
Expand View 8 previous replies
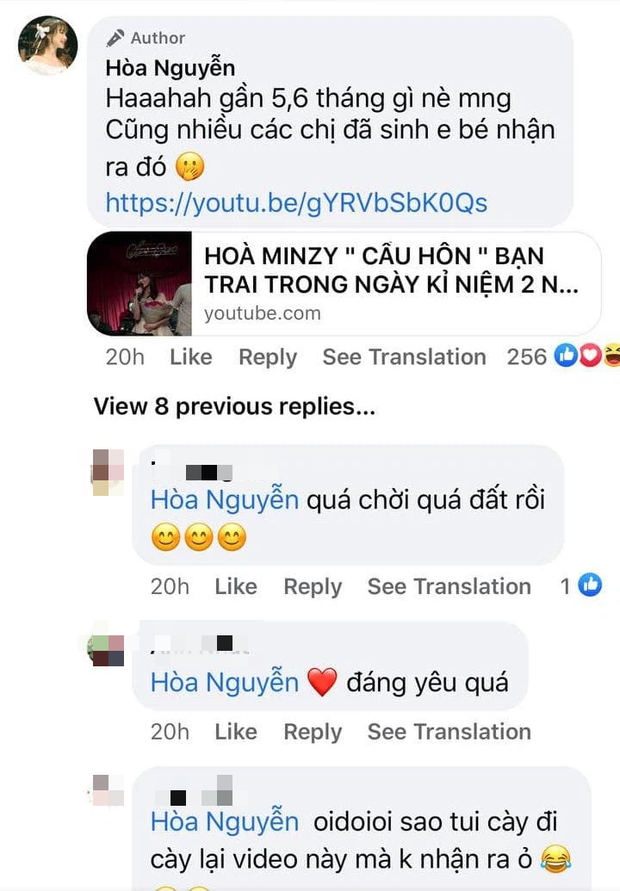(x=234, y=406)
